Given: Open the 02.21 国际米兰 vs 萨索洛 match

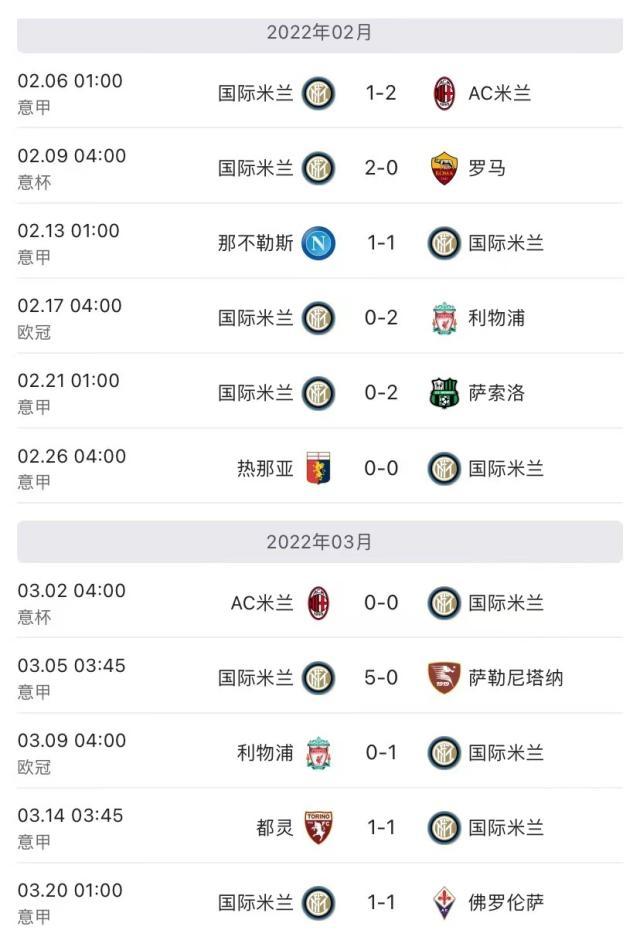Looking at the screenshot, I should 381,393.
